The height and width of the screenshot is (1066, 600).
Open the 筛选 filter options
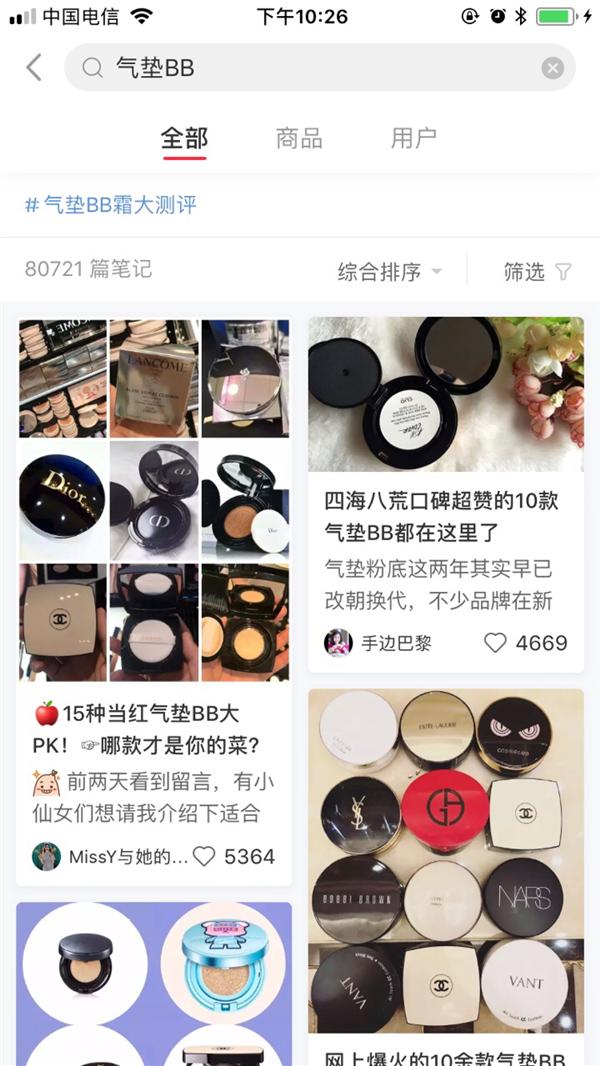[x=537, y=271]
